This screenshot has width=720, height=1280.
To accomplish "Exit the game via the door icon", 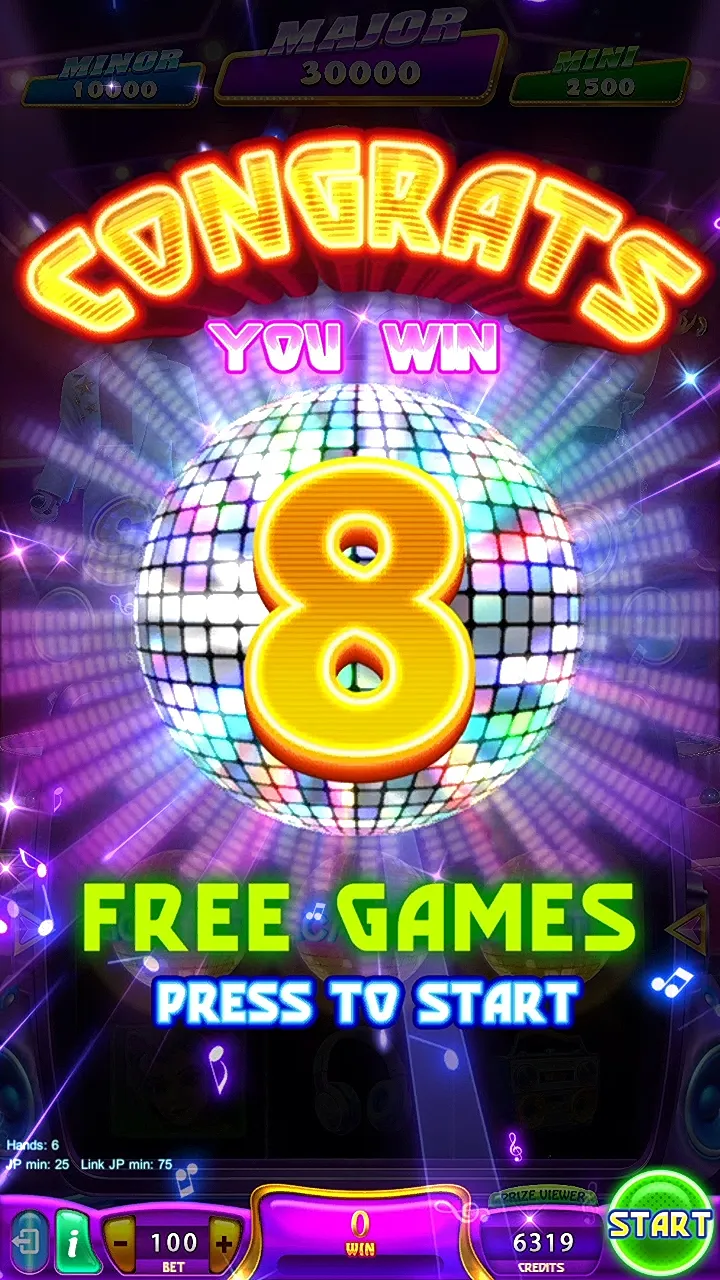I will point(30,1242).
